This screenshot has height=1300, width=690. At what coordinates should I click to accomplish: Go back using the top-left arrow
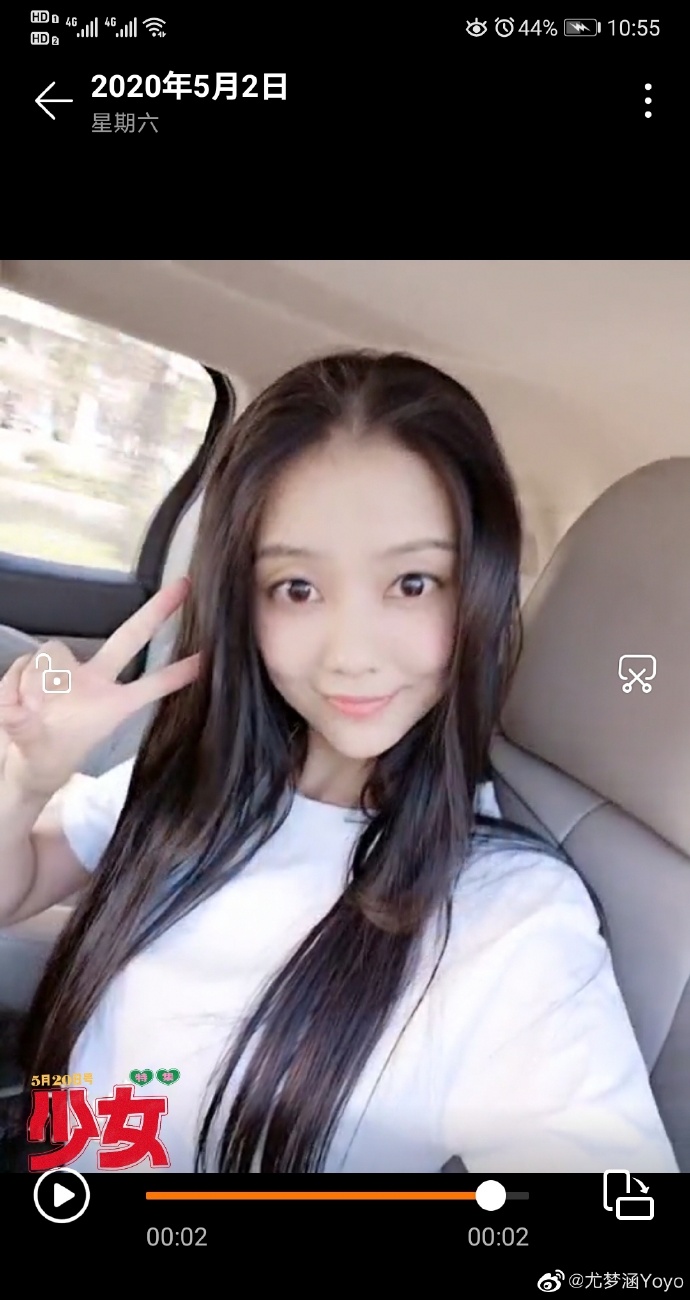click(53, 101)
